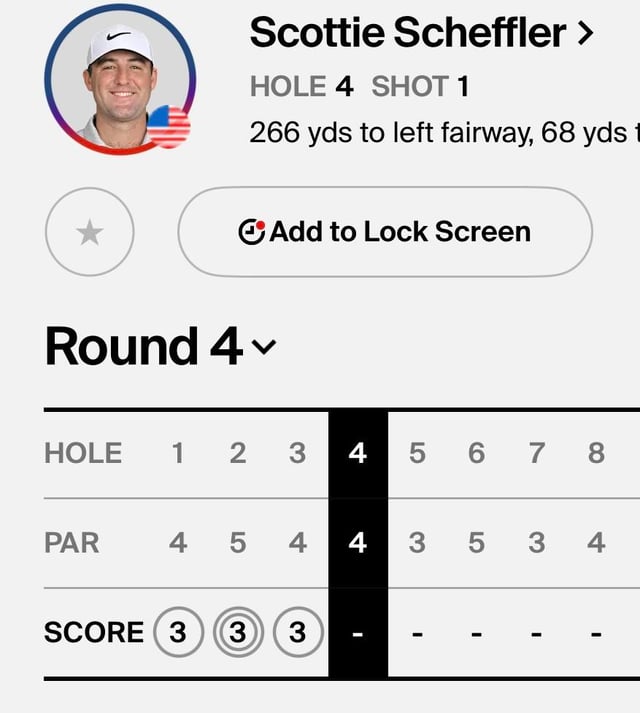Open Scottie Scheffler's player profile
640x713 pixels.
(421, 33)
